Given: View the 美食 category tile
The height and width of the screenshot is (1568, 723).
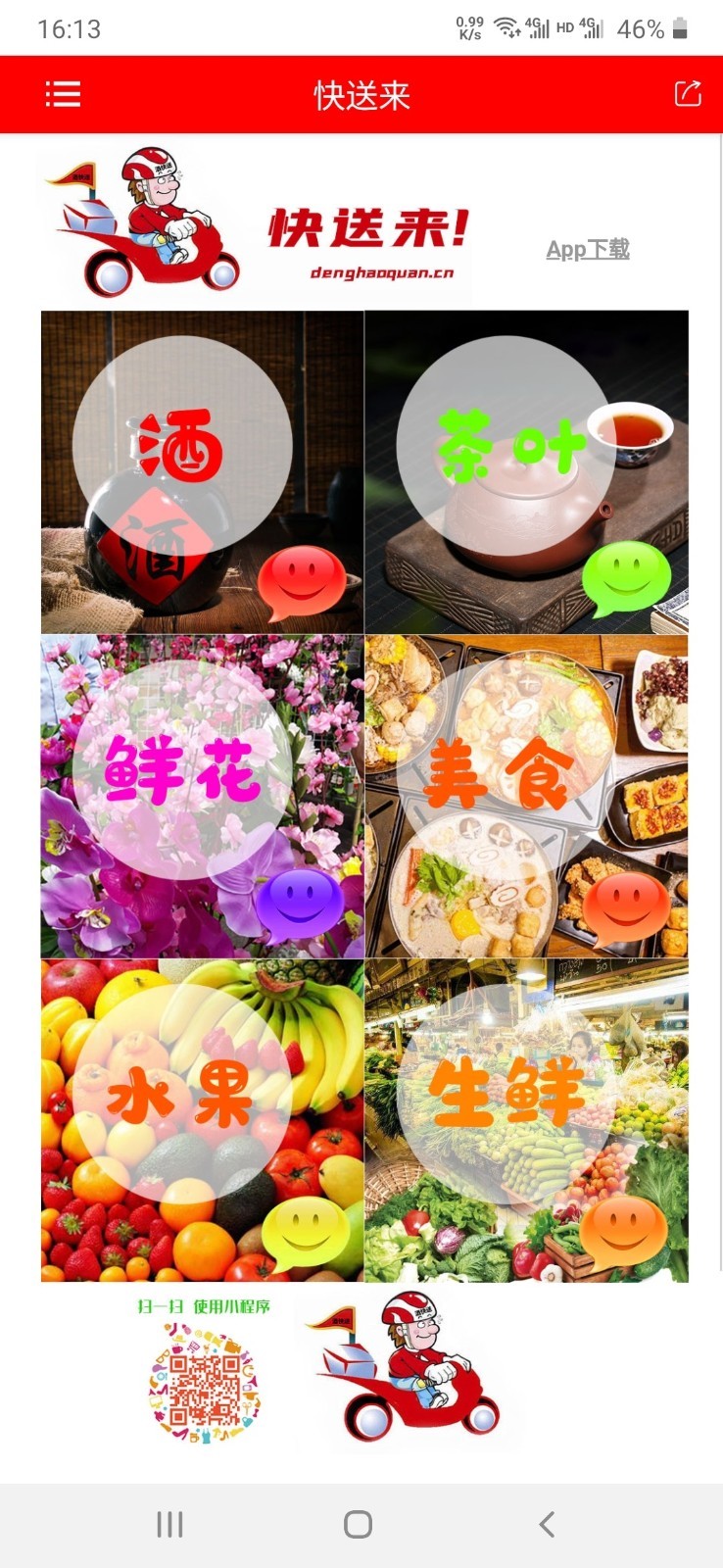Looking at the screenshot, I should (526, 796).
